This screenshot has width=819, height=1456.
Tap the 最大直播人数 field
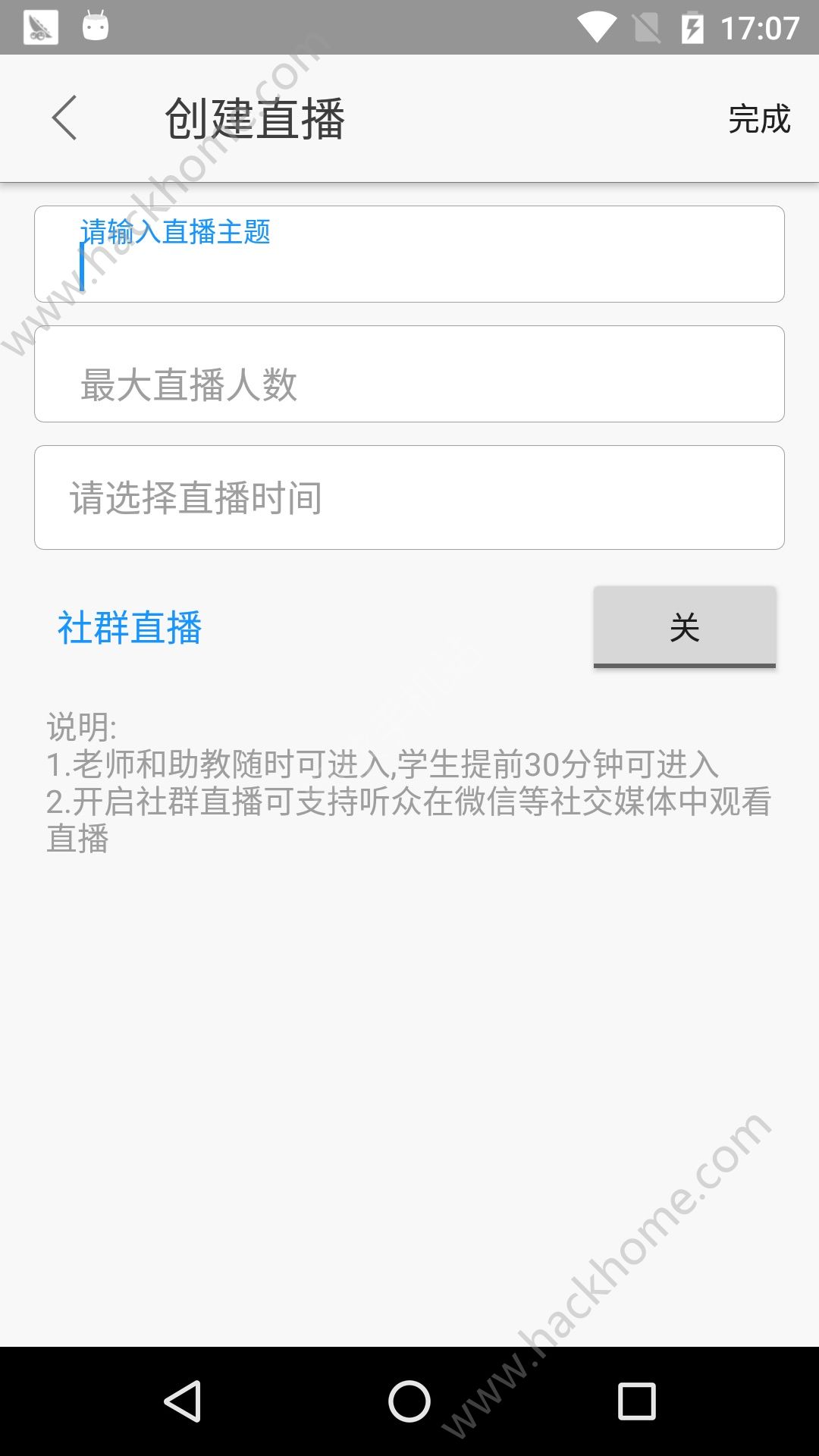pos(409,375)
